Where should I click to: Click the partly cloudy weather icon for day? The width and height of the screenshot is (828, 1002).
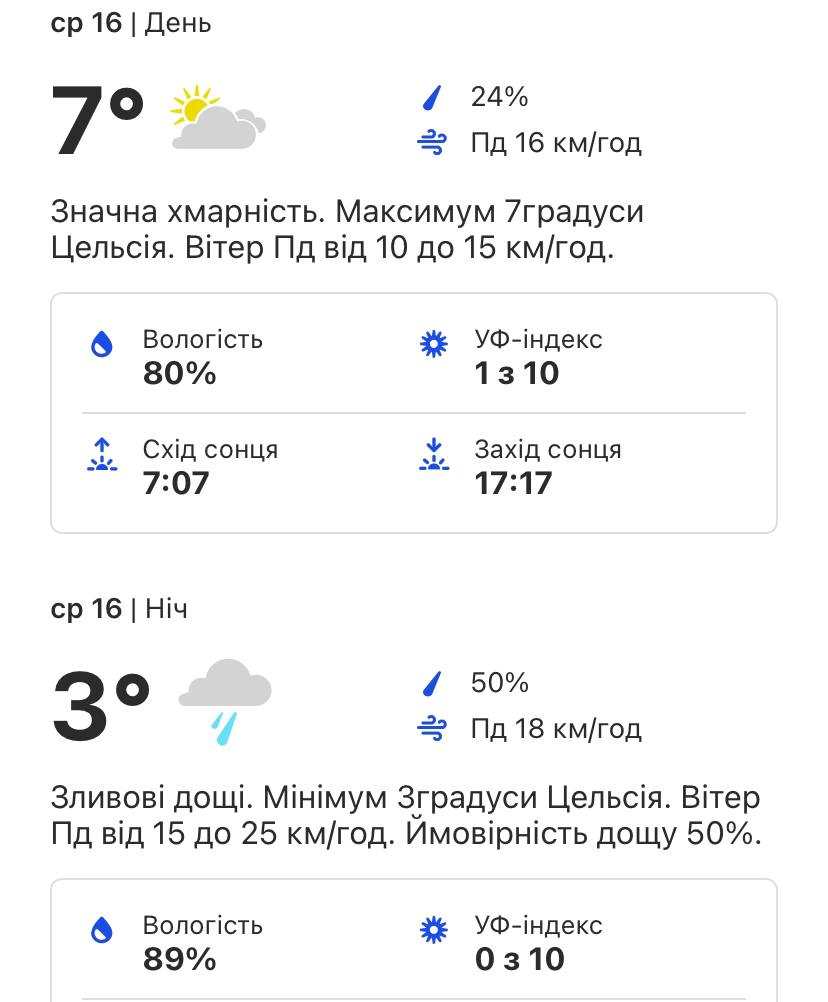tap(218, 118)
